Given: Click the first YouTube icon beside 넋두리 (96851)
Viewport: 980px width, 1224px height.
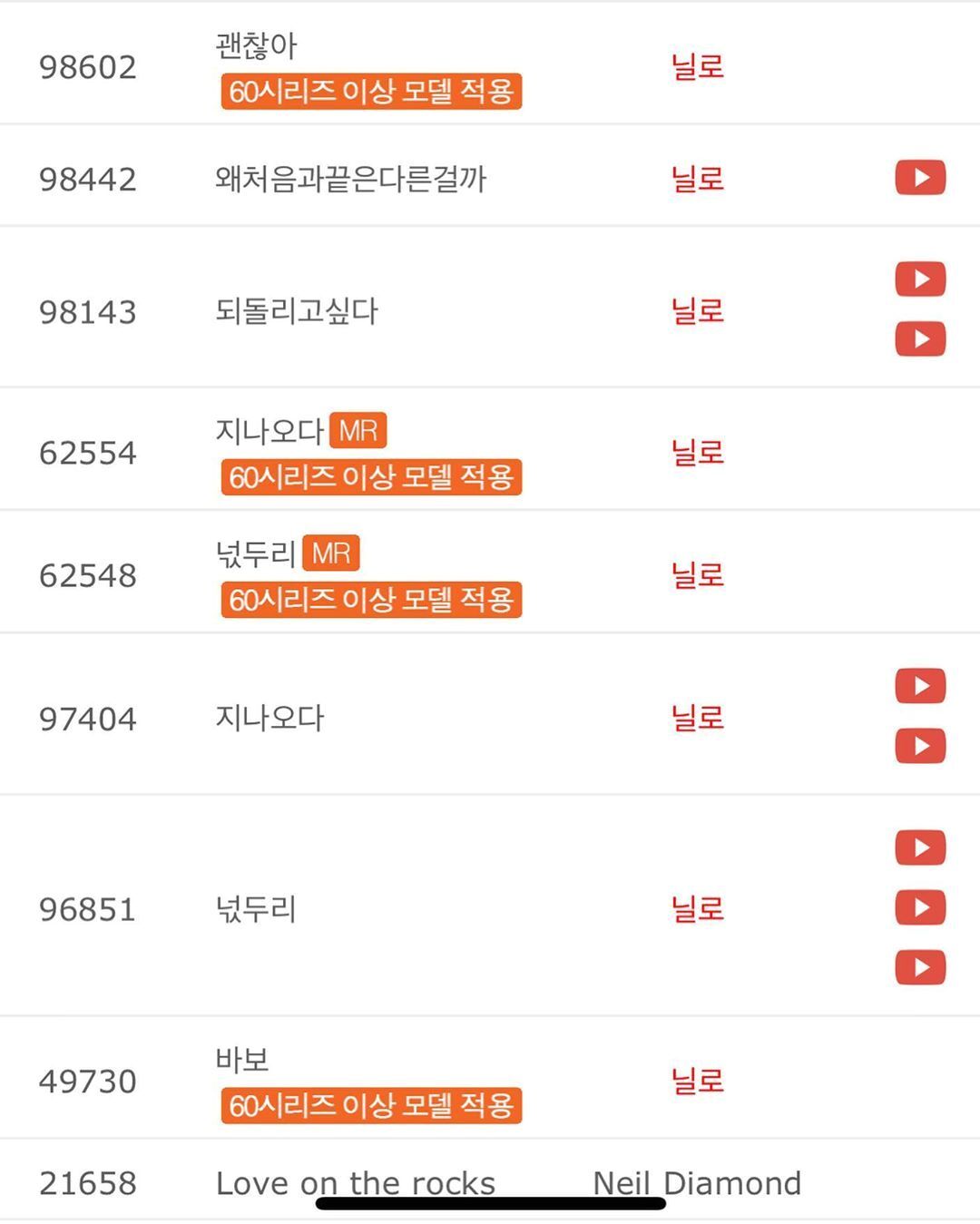Looking at the screenshot, I should 919,847.
